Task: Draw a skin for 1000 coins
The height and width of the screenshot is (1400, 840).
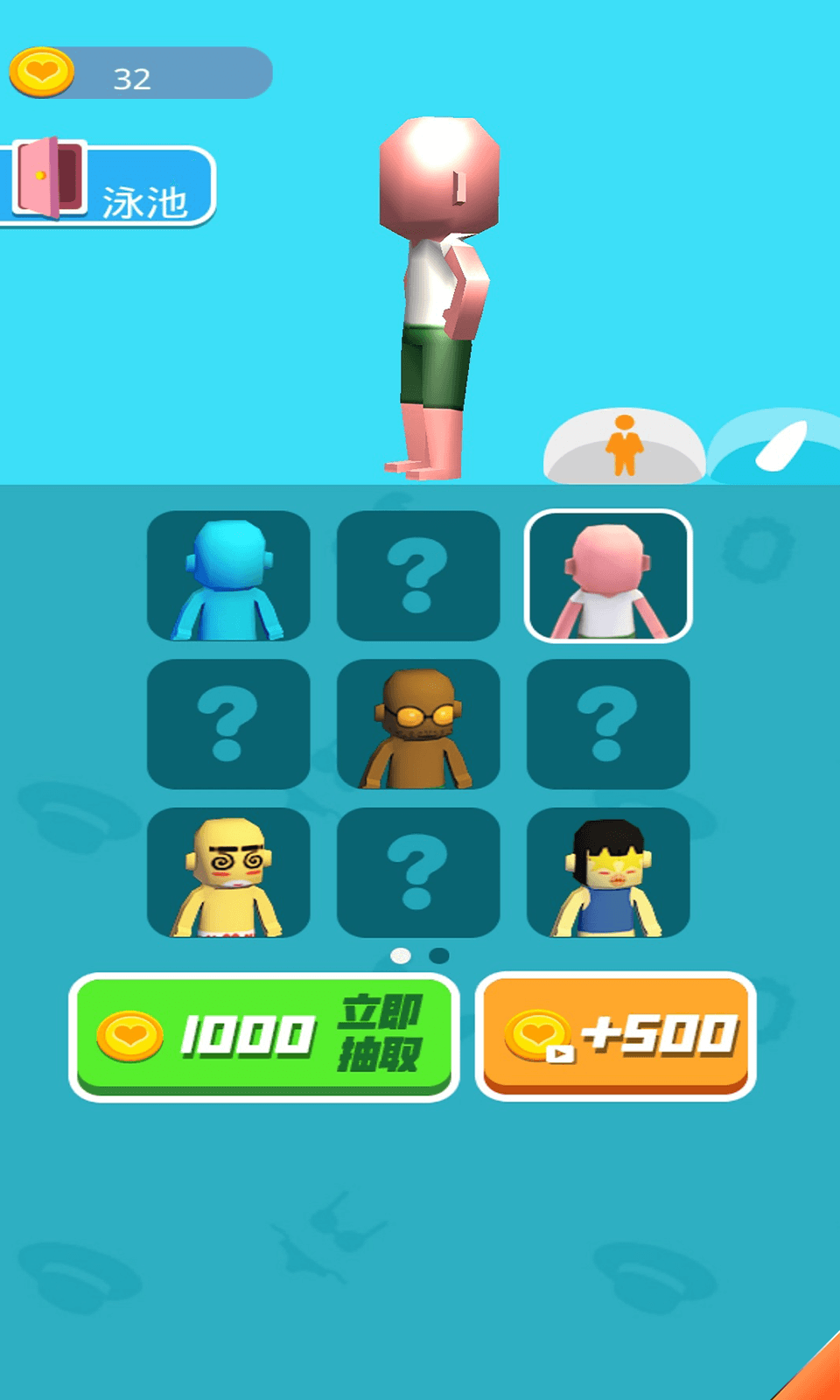Action: tap(264, 1036)
